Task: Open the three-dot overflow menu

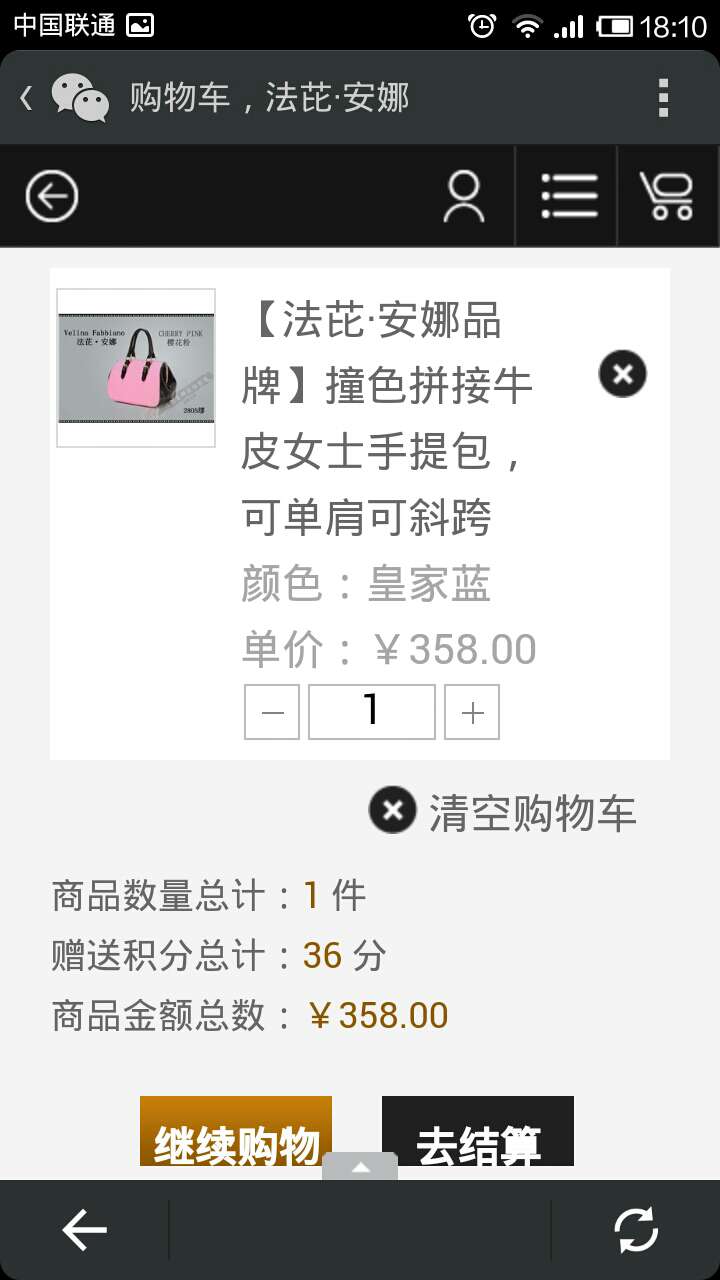Action: (663, 97)
